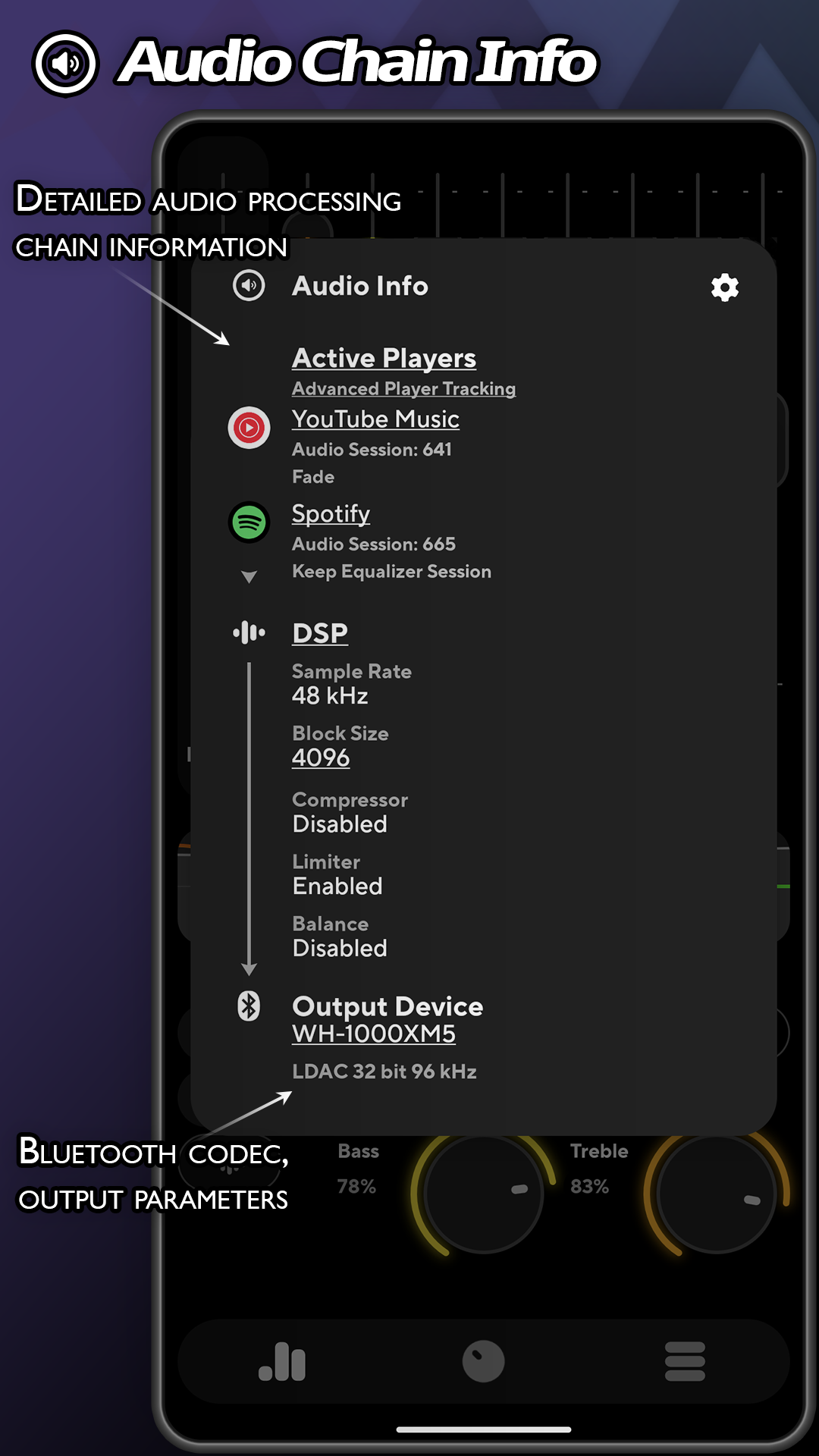Open the Block Size 4096 selector
The image size is (819, 1456).
pos(320,757)
